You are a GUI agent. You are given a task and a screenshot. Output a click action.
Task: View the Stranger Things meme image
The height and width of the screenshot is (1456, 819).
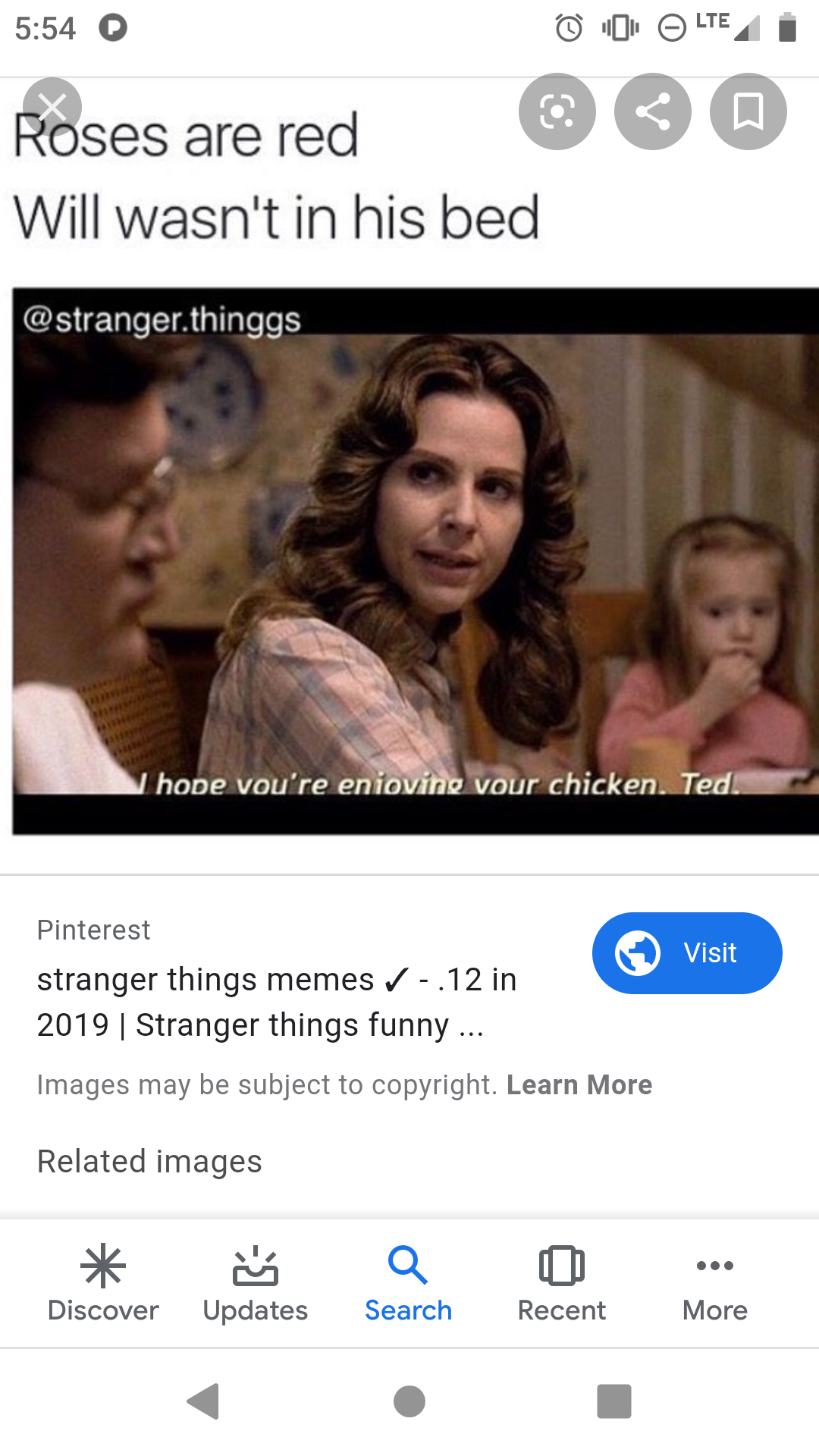(416, 561)
